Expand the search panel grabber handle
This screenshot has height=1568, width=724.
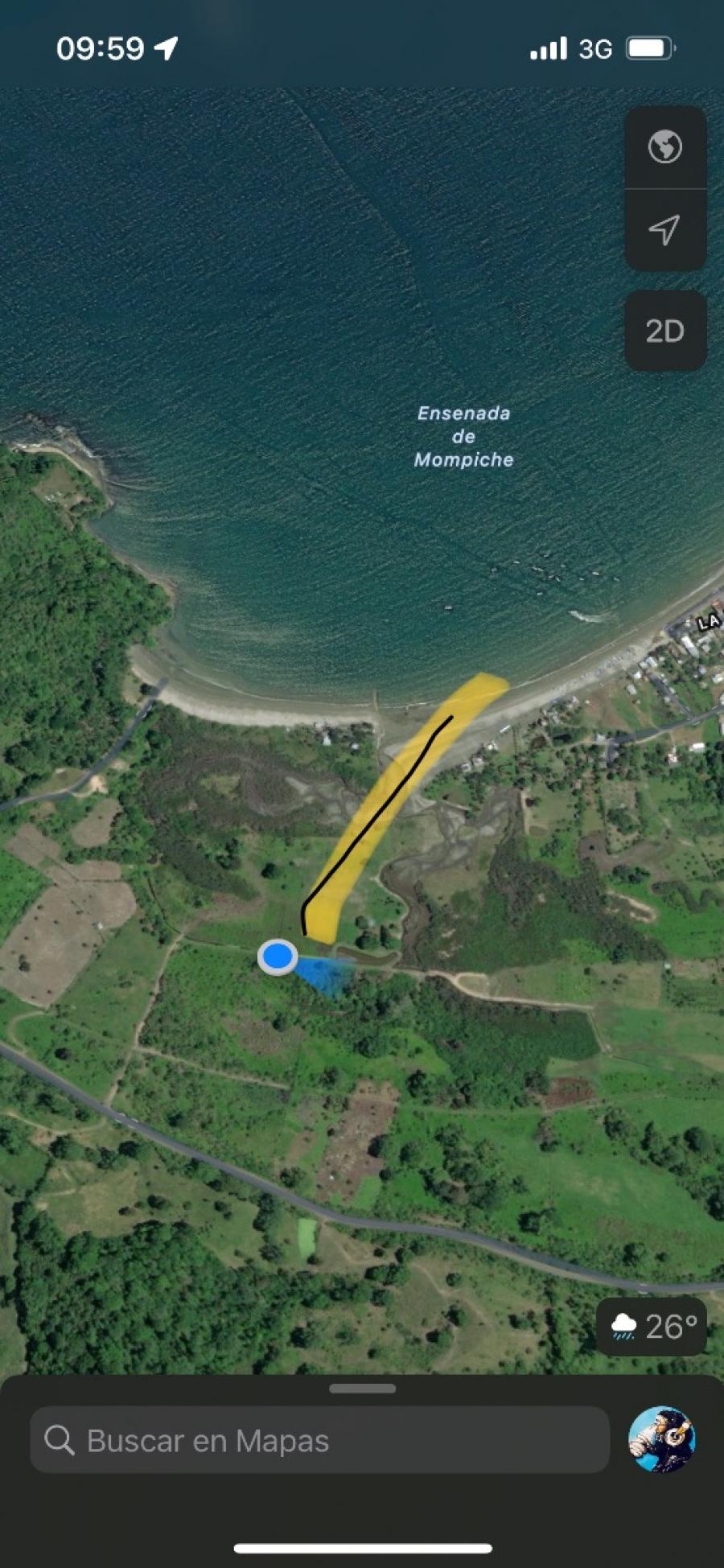(362, 1388)
